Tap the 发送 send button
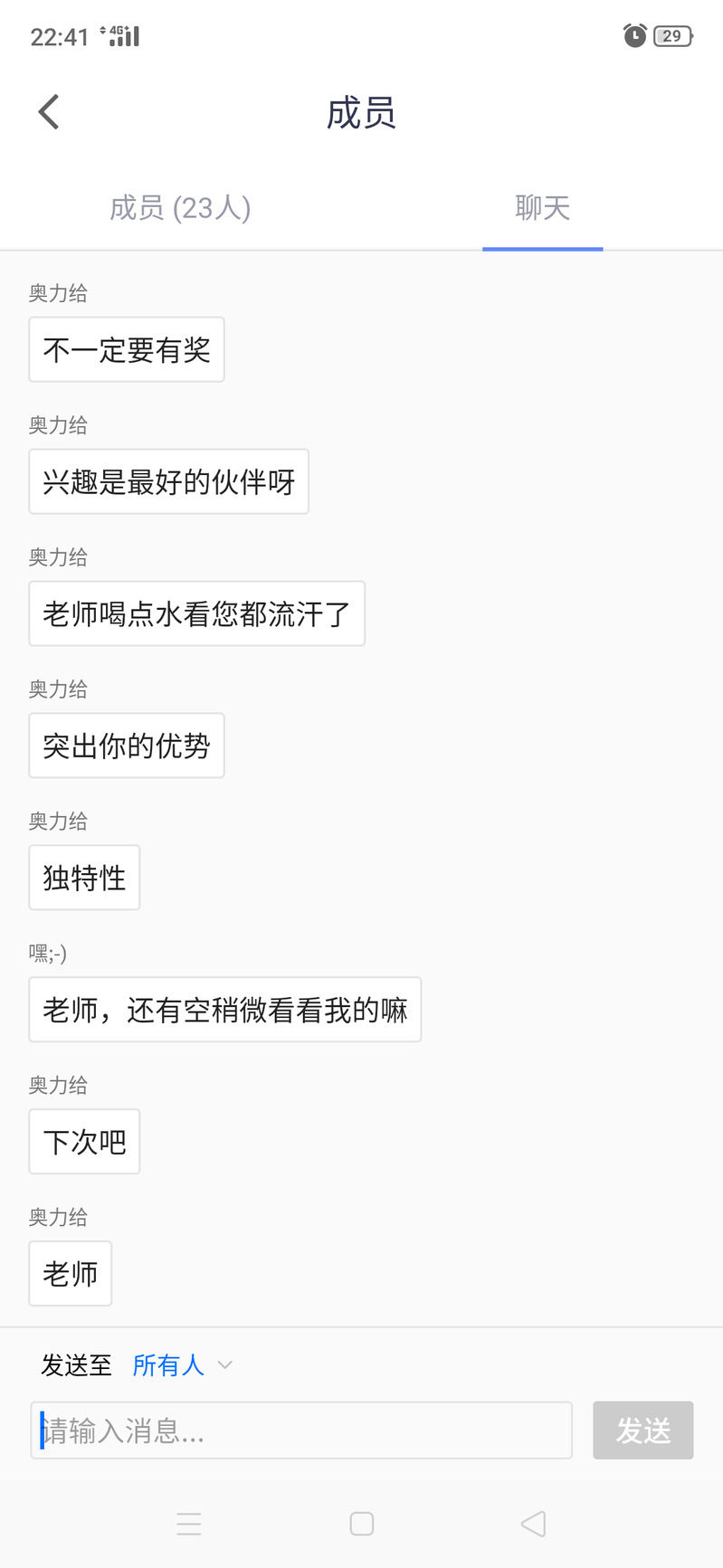 click(x=642, y=1430)
